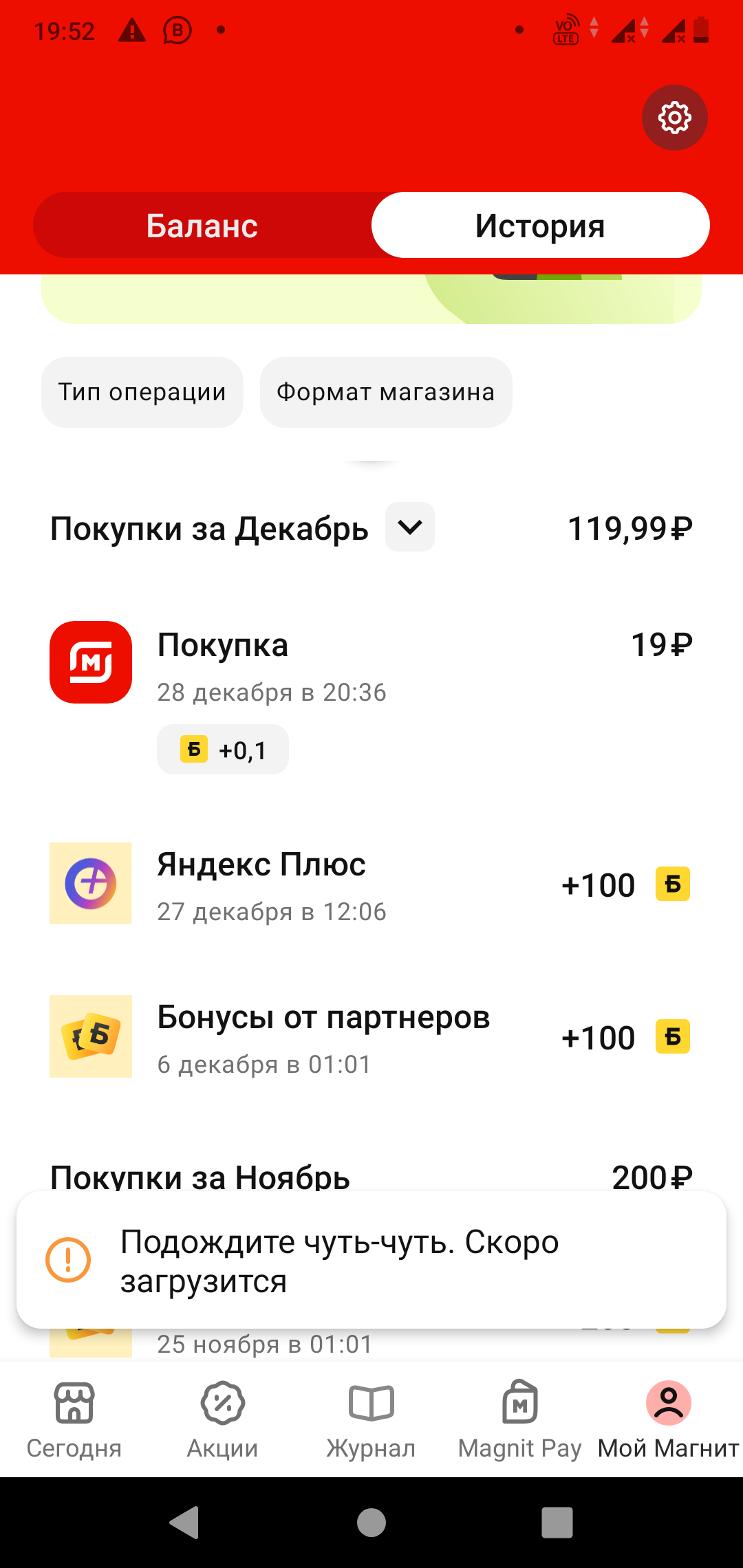743x1568 pixels.
Task: Go to the home screen
Action: click(x=371, y=1522)
